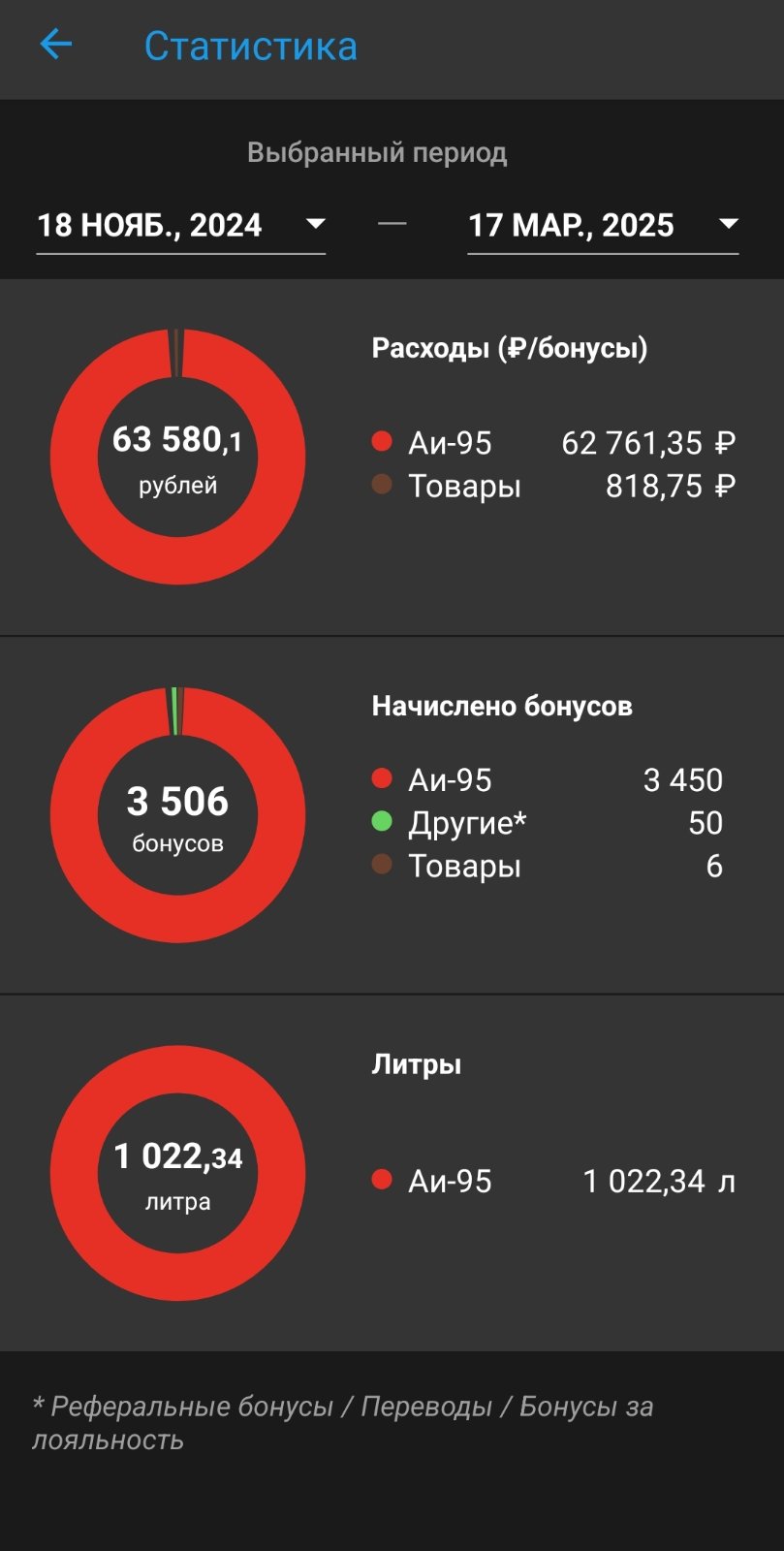Open the end date picker 17 МАР., 2025
The width and height of the screenshot is (784, 1551).
[603, 226]
